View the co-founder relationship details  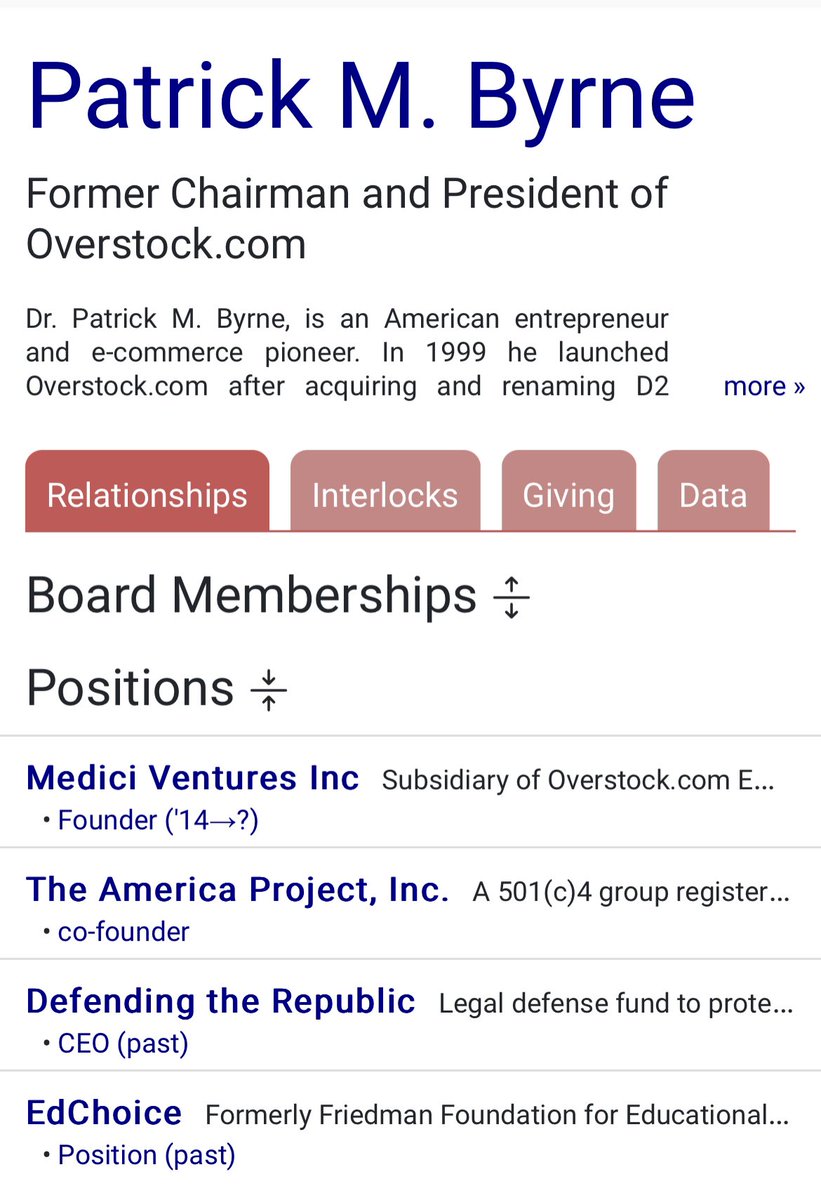123,932
